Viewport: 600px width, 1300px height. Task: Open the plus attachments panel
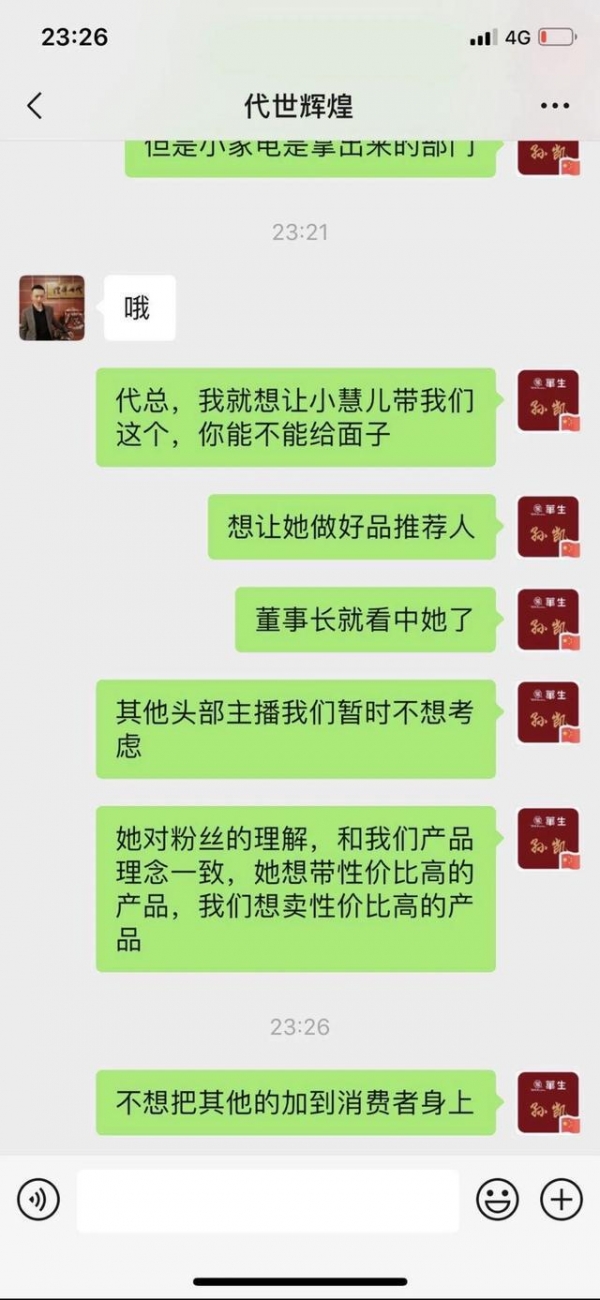[561, 1198]
